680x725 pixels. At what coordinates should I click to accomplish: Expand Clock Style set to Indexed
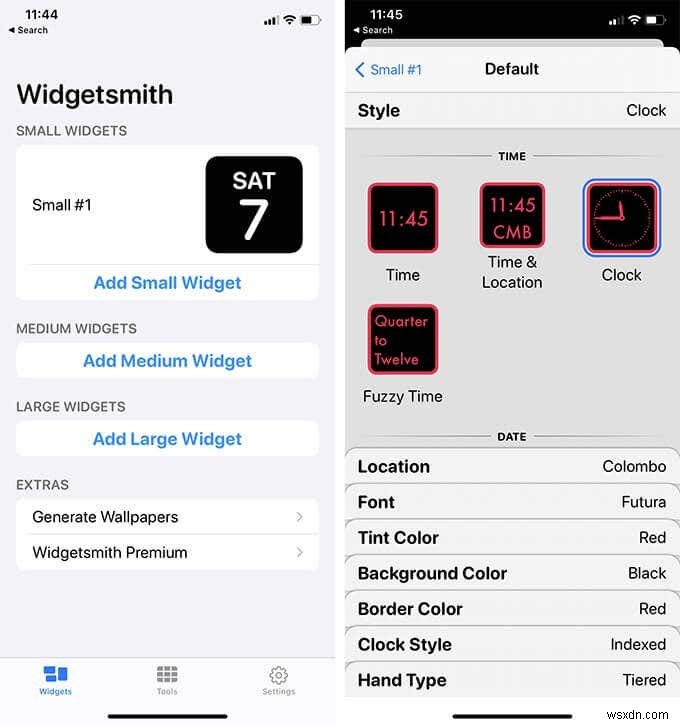(x=511, y=645)
